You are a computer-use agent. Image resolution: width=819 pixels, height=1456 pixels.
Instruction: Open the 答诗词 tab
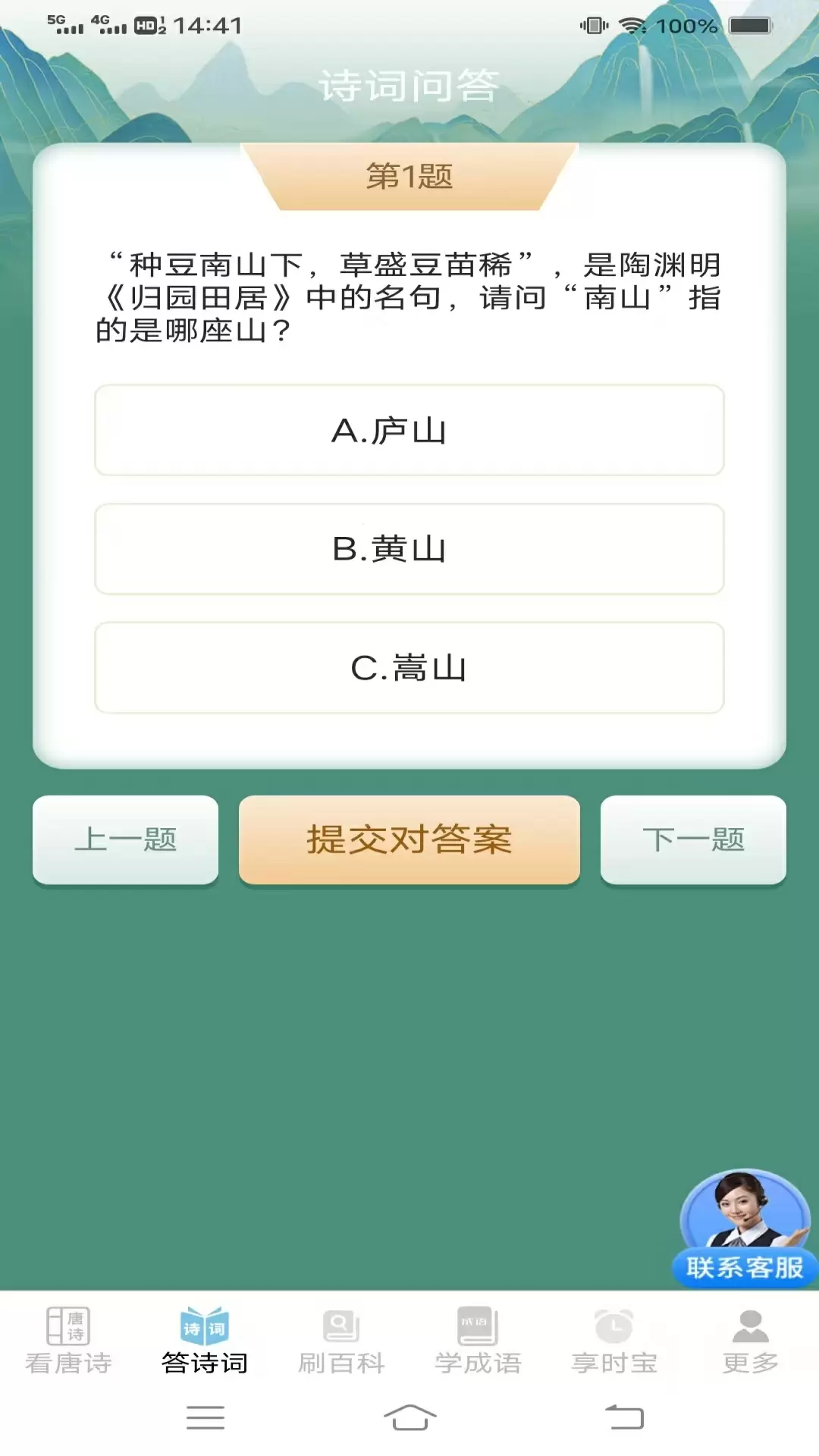click(205, 1341)
